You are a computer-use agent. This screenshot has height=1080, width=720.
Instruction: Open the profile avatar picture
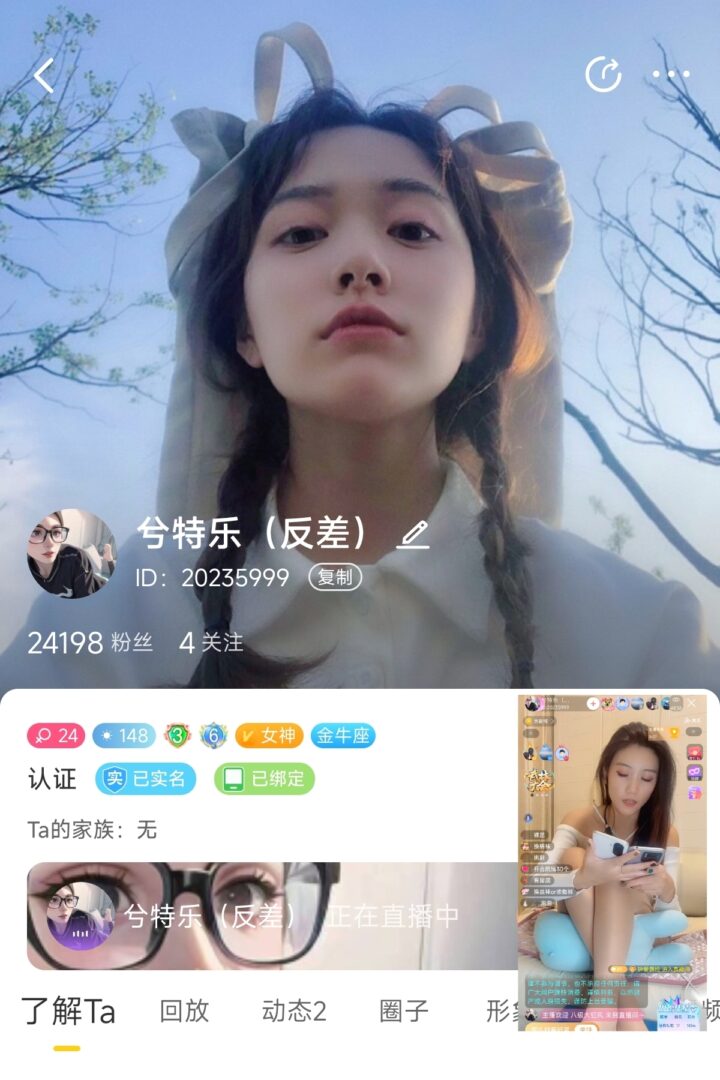[71, 553]
